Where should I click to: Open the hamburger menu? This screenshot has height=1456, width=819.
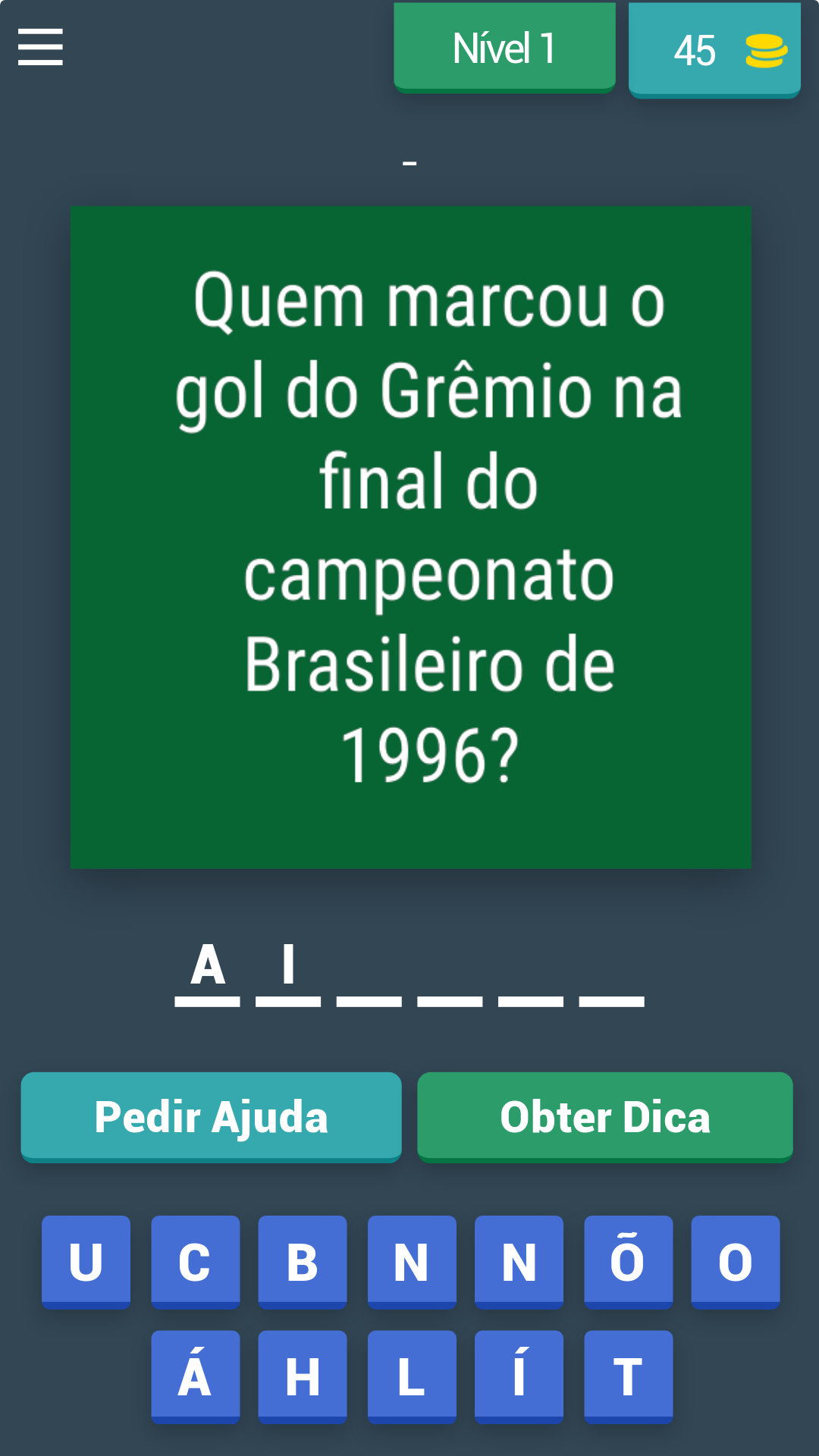coord(40,47)
